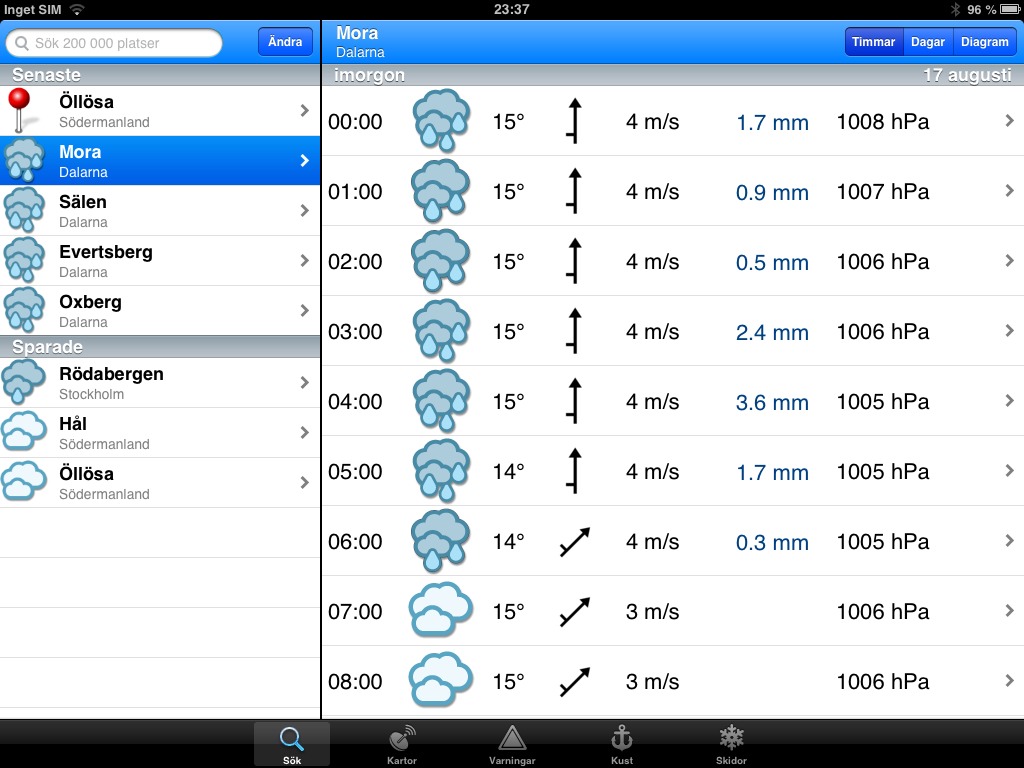Open details for the 04:00 forecast row
Screen dimensions: 1024x768
pos(670,401)
